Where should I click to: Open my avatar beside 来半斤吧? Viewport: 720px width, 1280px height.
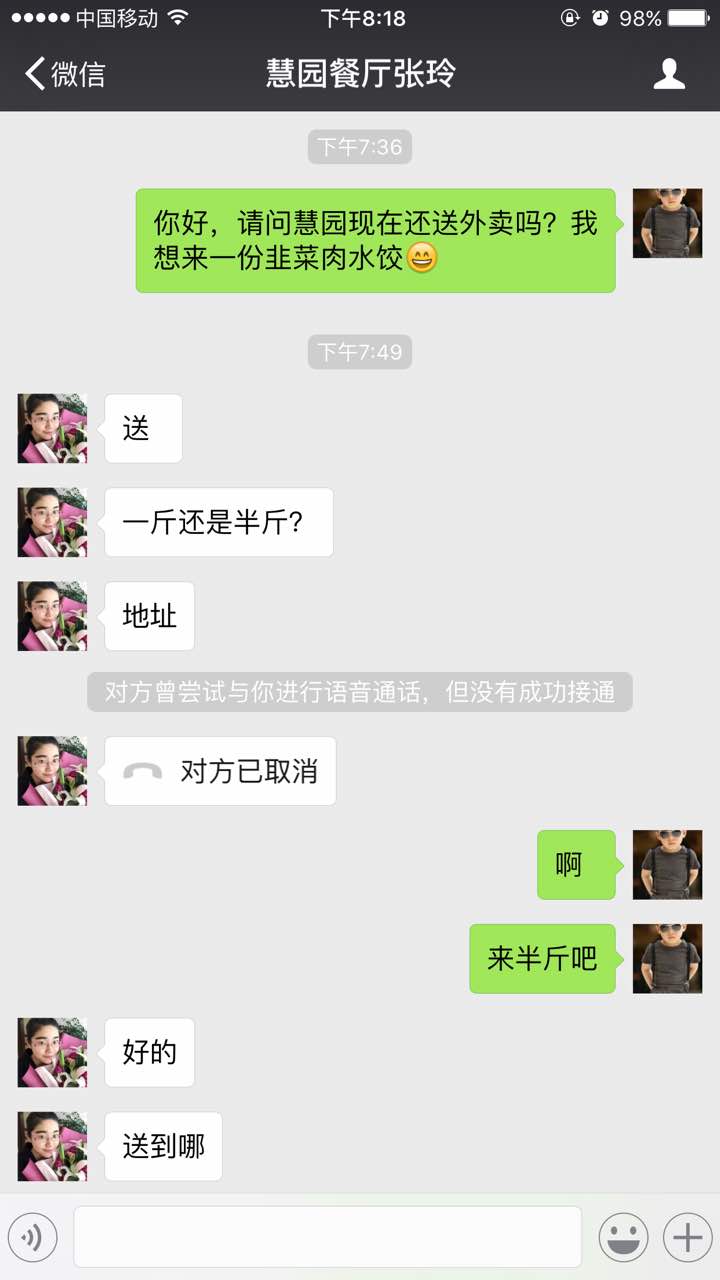667,958
